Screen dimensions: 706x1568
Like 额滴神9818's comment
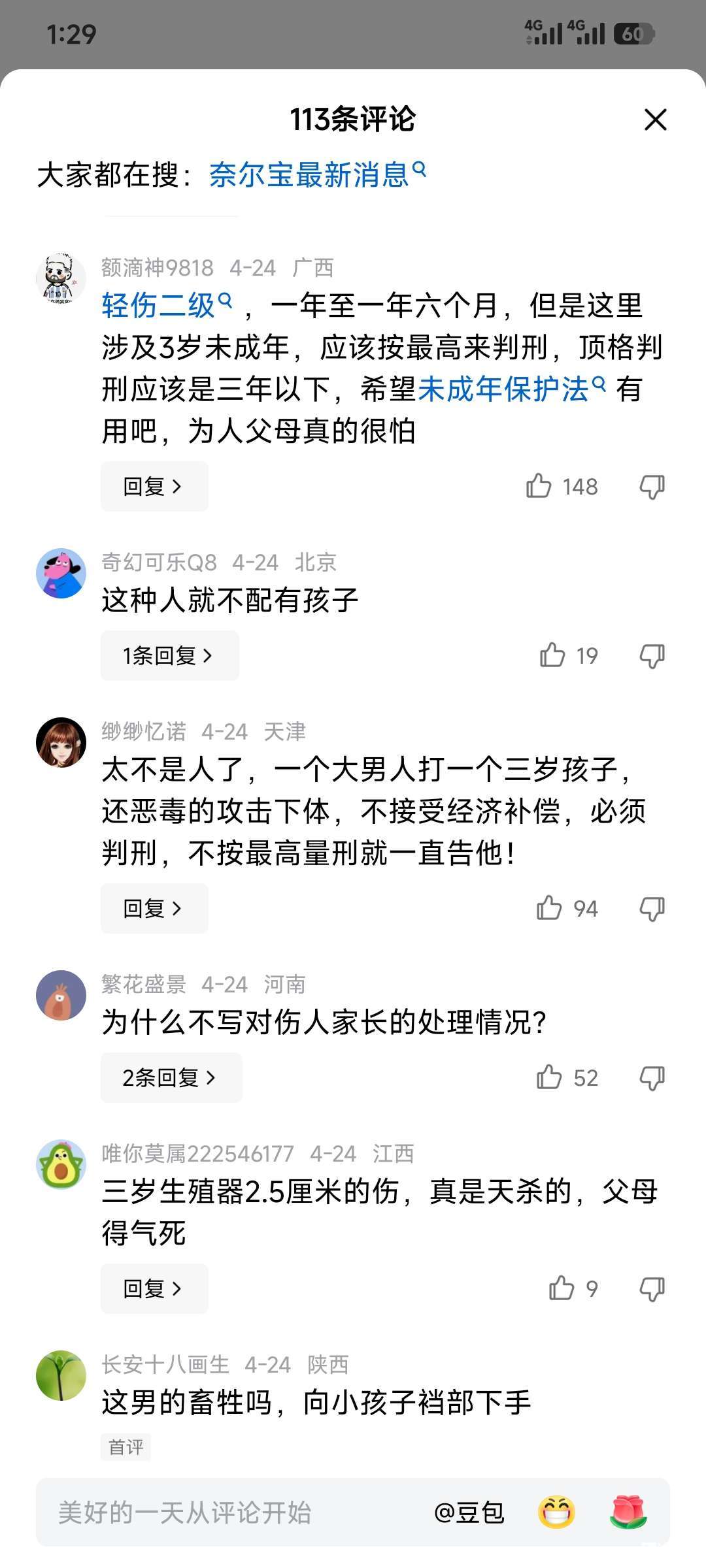pos(539,487)
